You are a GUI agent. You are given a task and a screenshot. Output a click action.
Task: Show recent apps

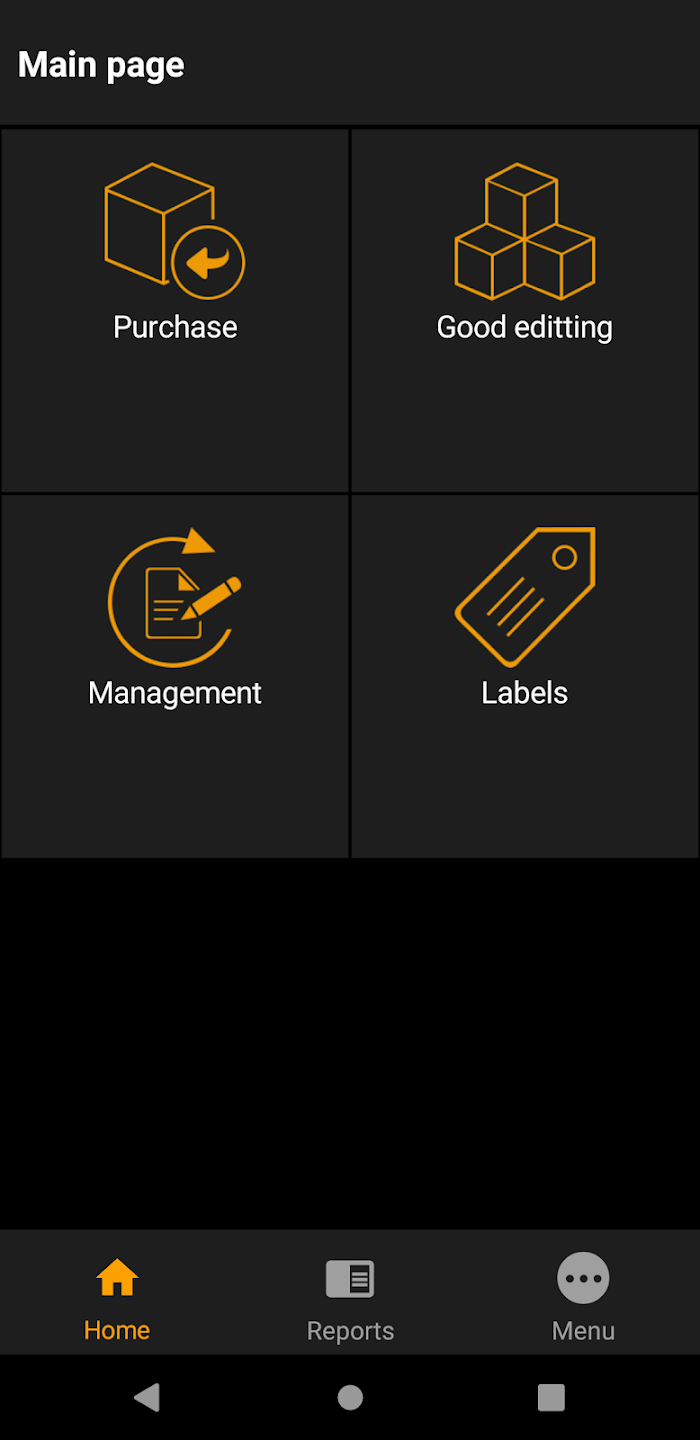pyautogui.click(x=551, y=1397)
